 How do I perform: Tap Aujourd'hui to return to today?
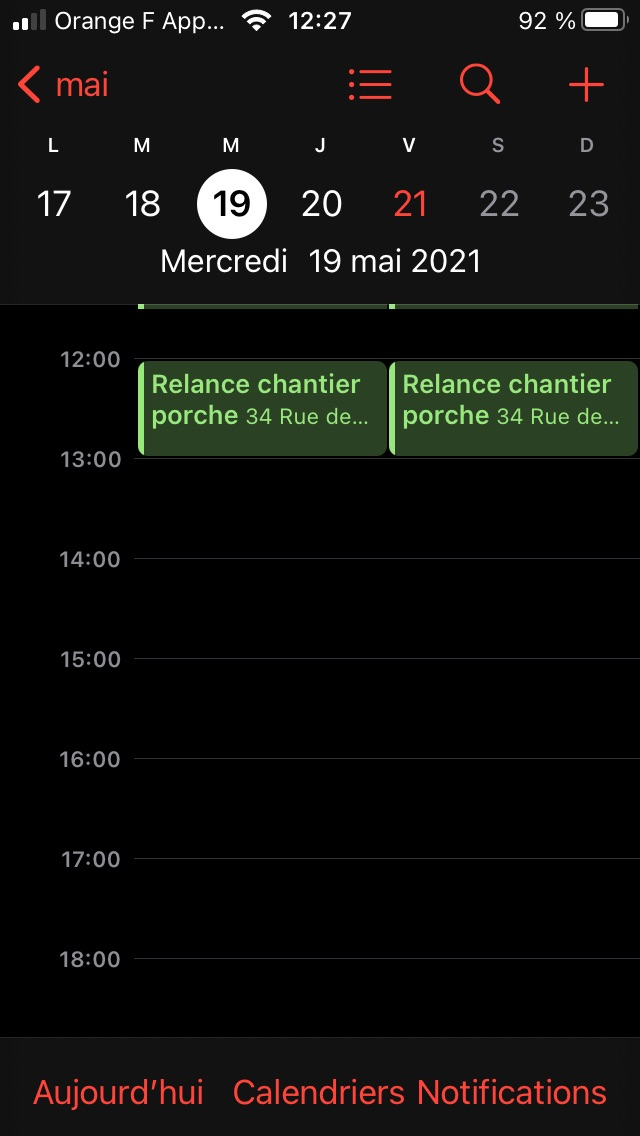118,1092
